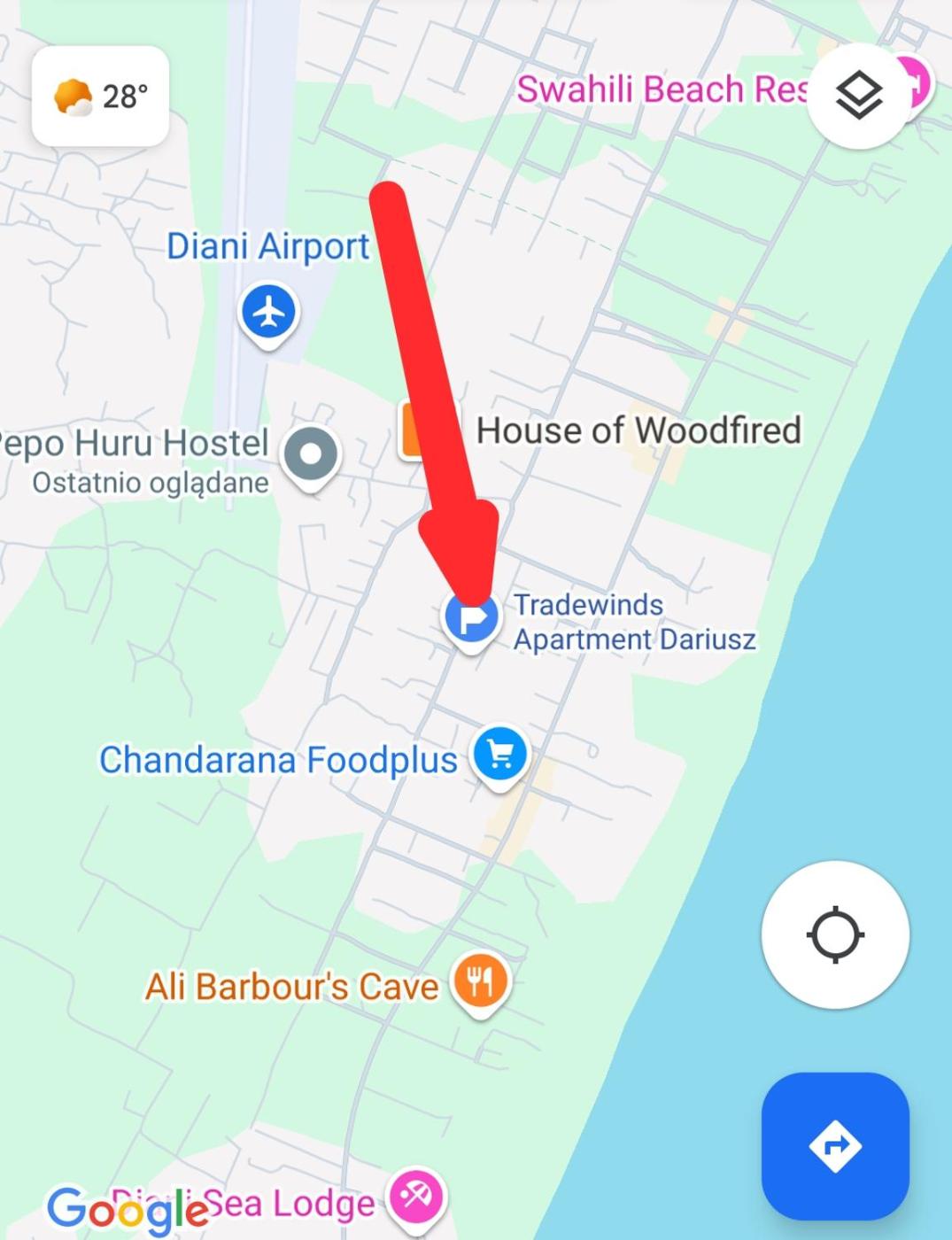The height and width of the screenshot is (1240, 952).
Task: Select Tradewinds Apartment Dariusz parking pin
Action: tap(470, 617)
